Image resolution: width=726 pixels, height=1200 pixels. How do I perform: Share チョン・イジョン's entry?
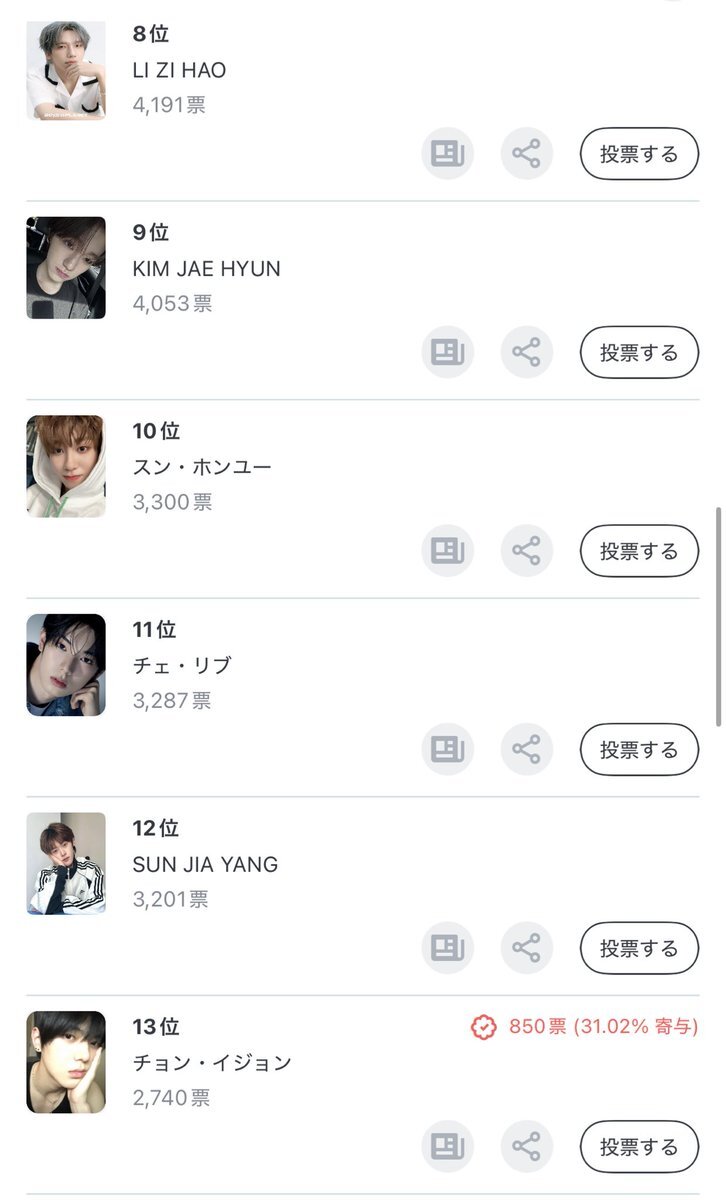[x=526, y=1146]
